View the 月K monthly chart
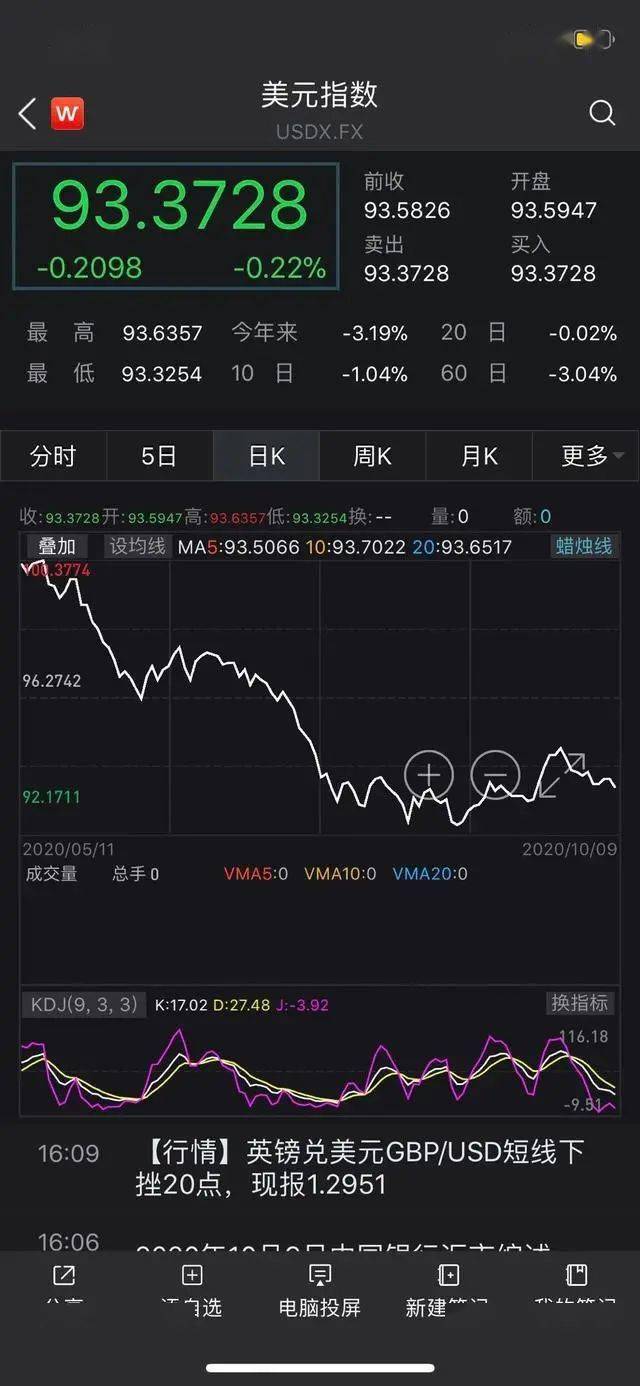The height and width of the screenshot is (1386, 640). pos(479,457)
